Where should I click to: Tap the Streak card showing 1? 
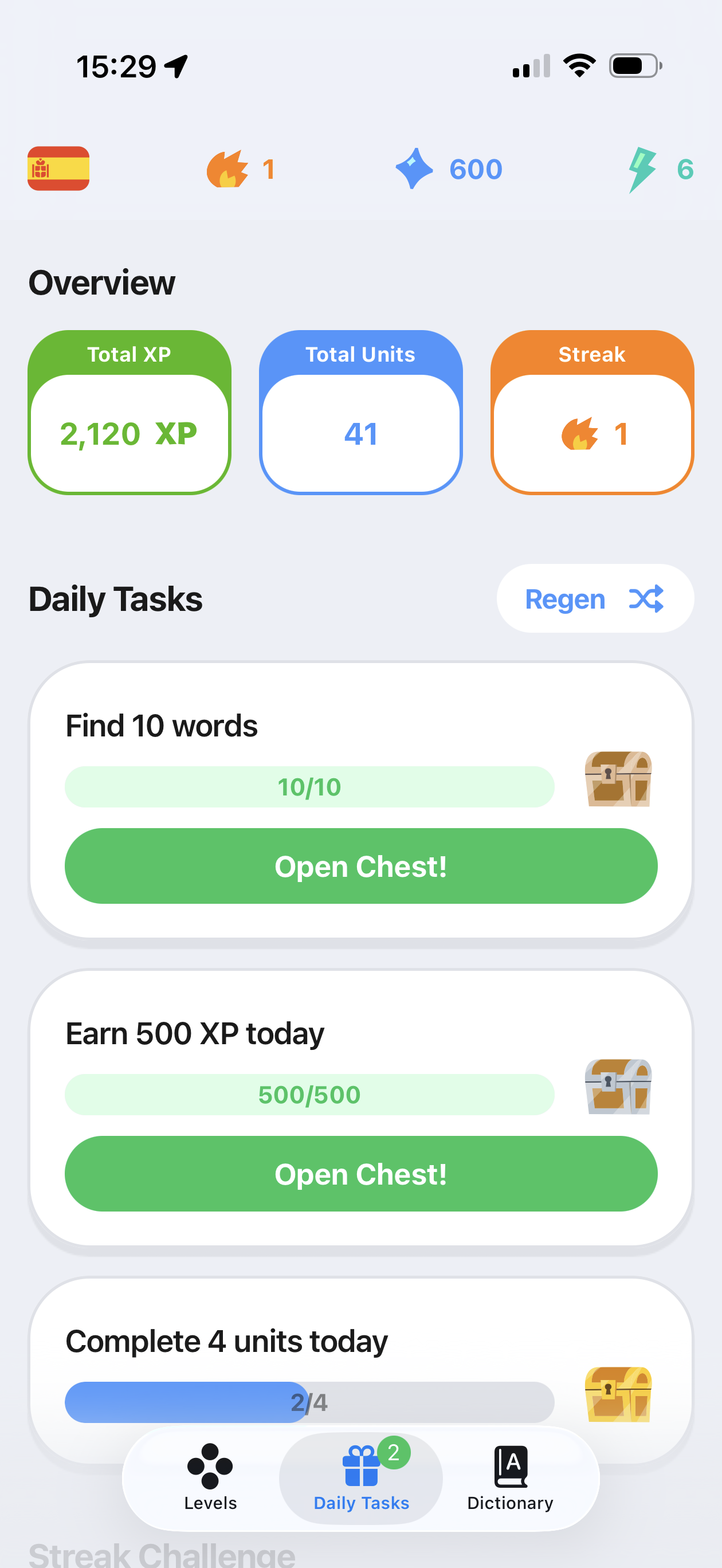[592, 409]
